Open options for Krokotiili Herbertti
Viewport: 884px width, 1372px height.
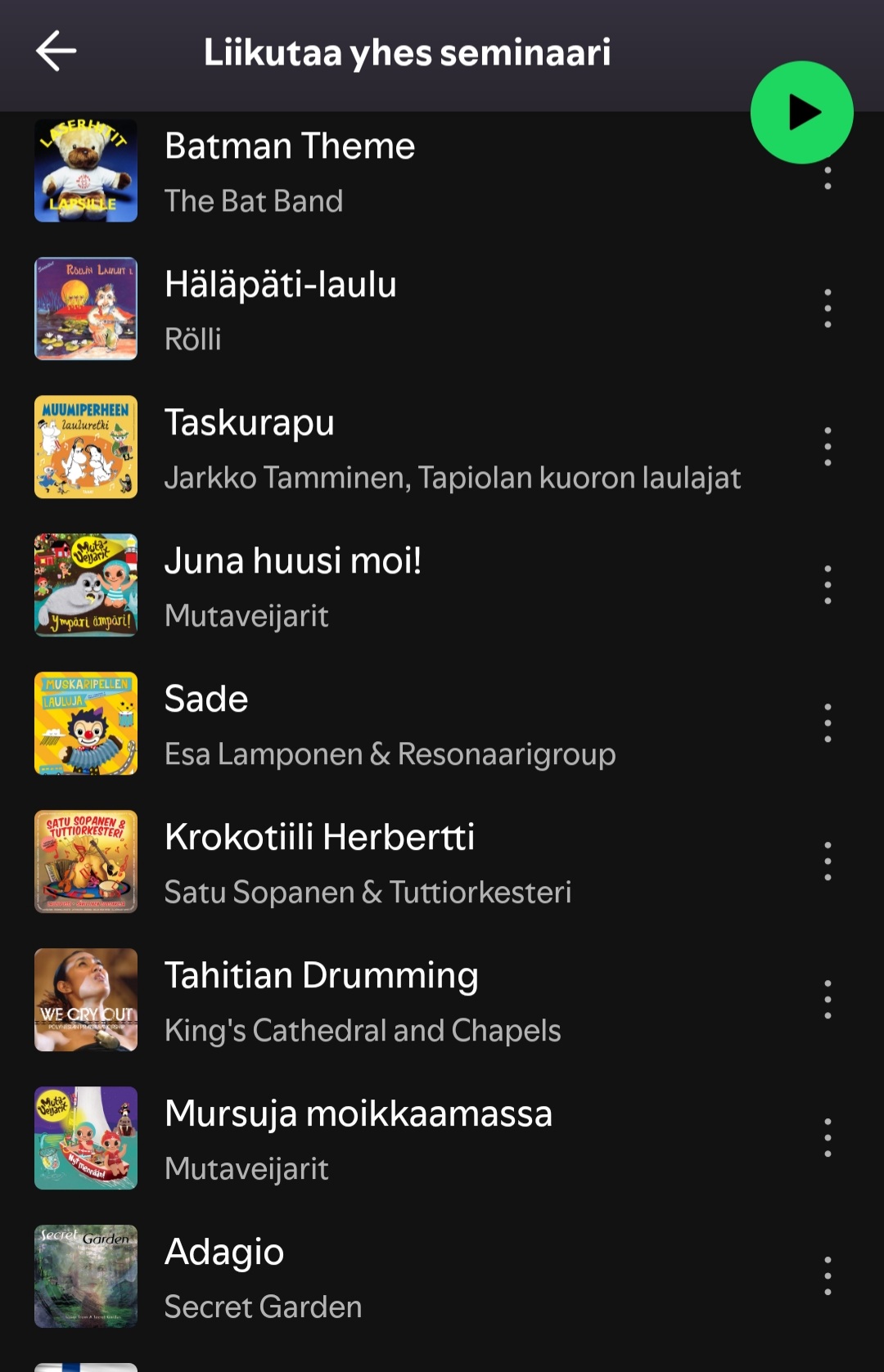tap(828, 862)
